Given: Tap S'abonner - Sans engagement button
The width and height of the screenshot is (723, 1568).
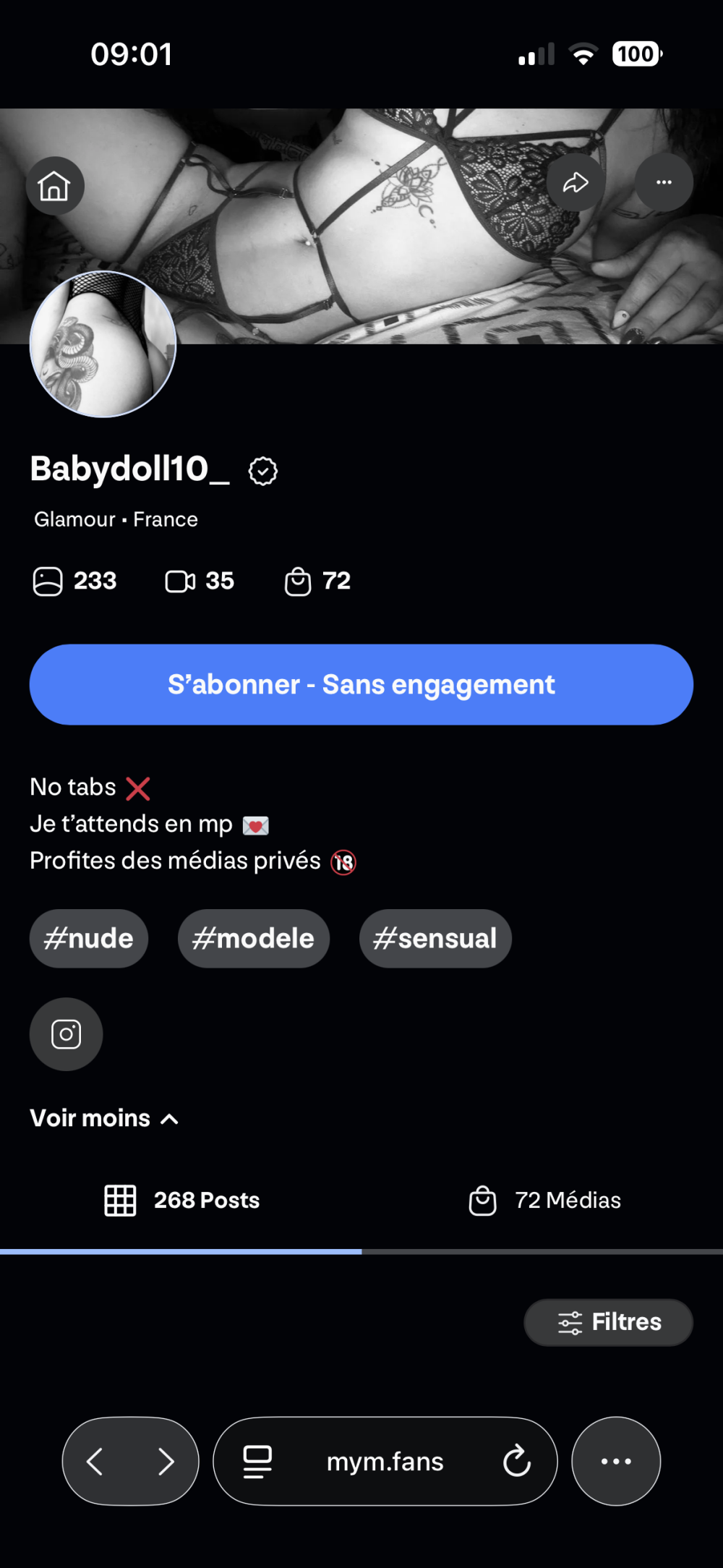Looking at the screenshot, I should point(361,684).
